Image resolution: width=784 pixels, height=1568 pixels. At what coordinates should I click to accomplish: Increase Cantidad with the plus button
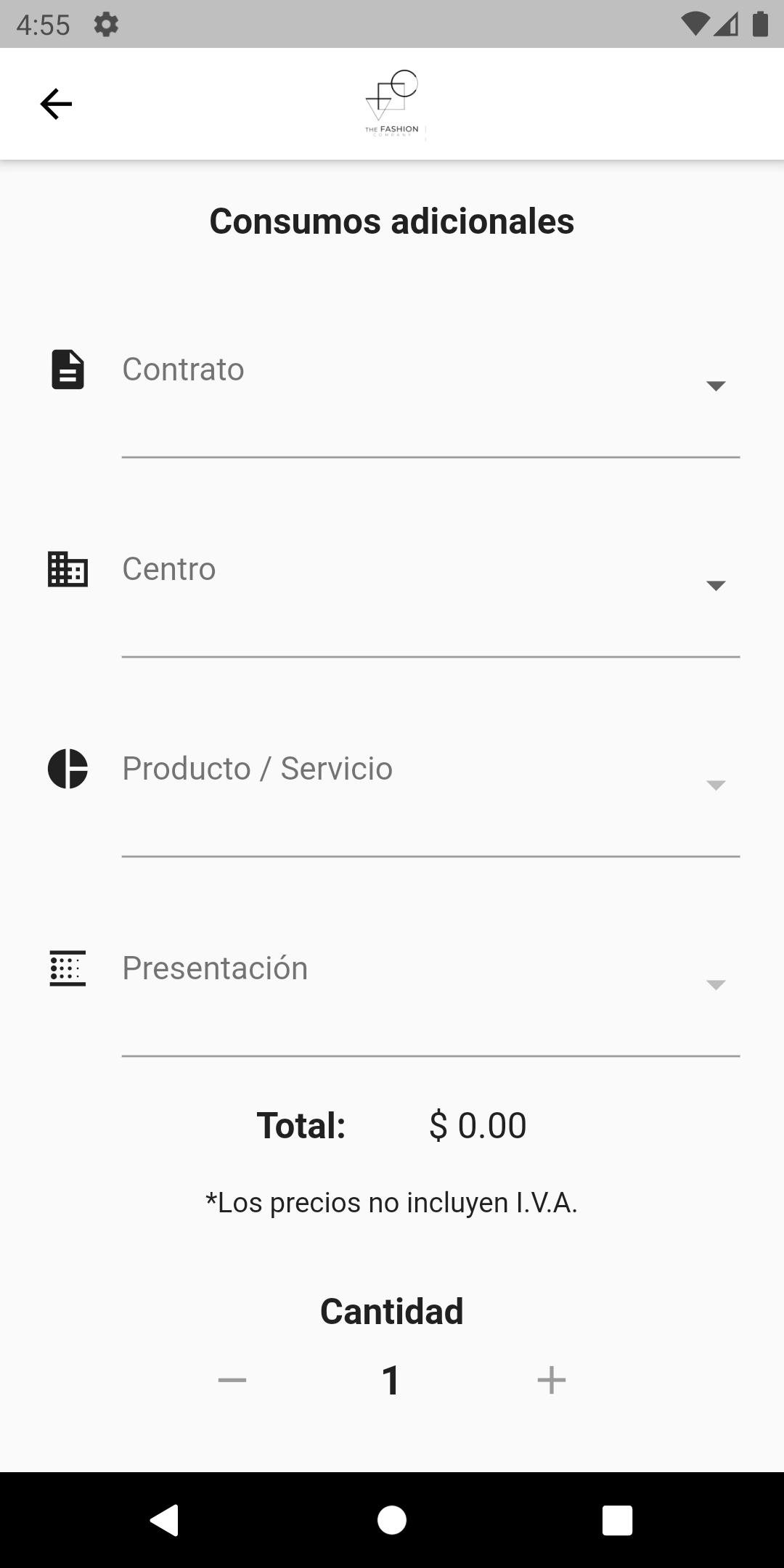tap(552, 1380)
